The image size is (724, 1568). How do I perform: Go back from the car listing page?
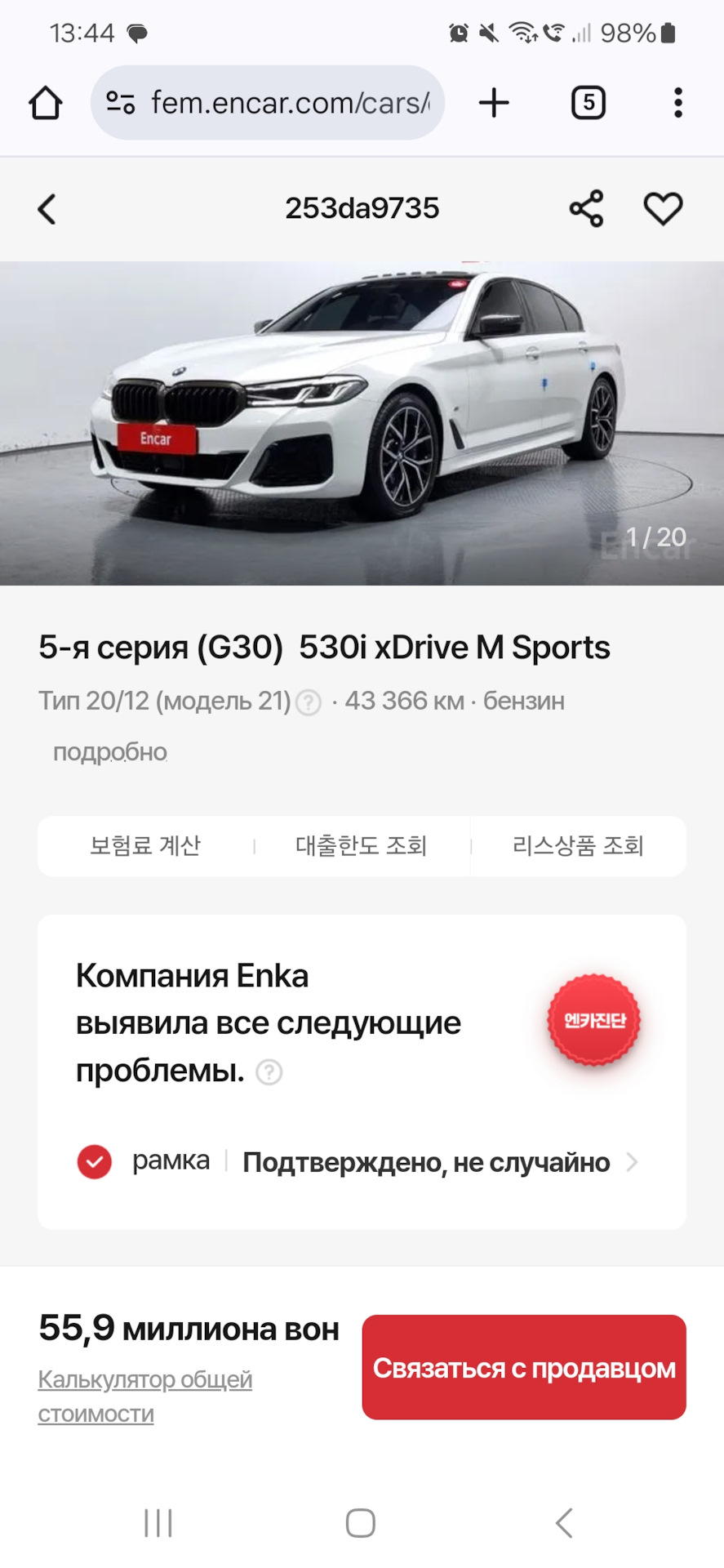pos(47,209)
